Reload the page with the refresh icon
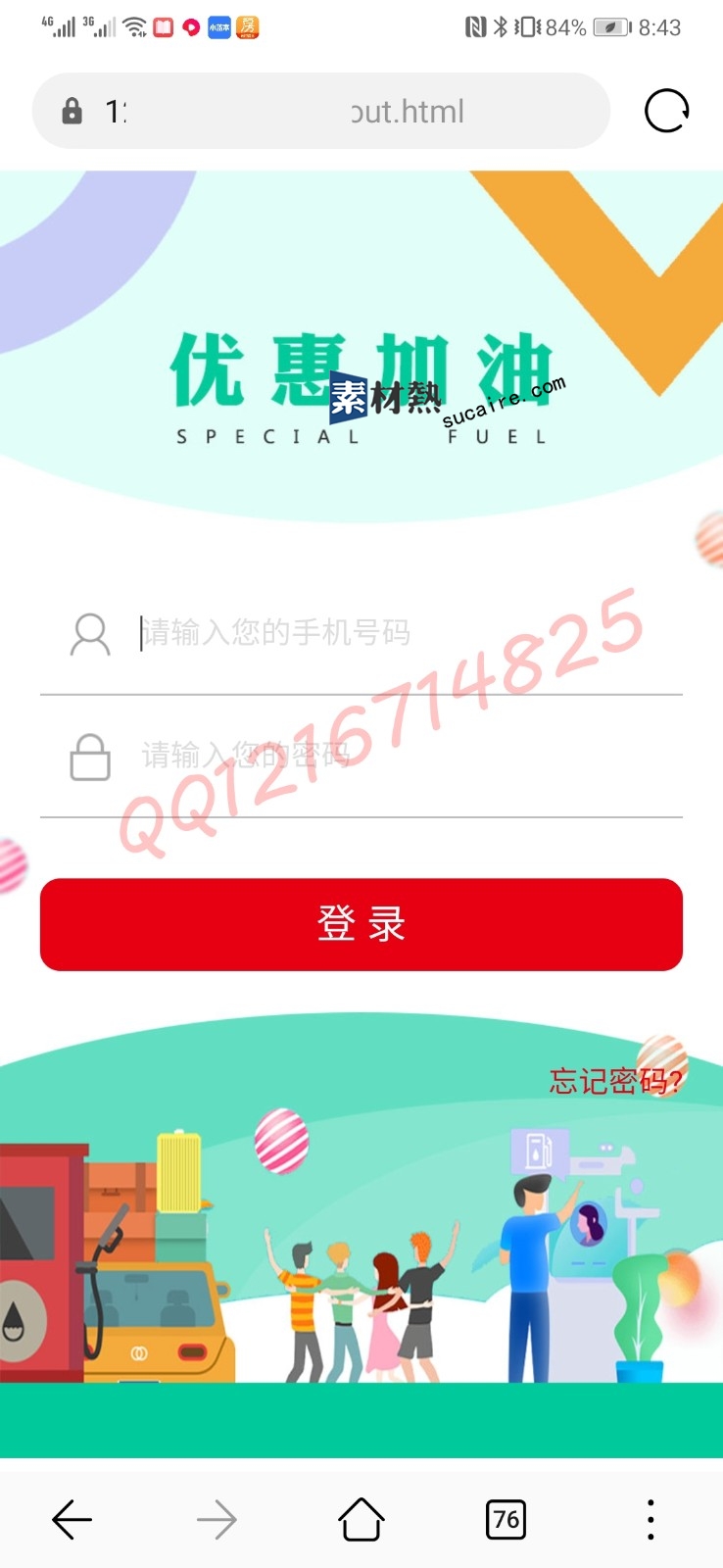The image size is (723, 1568). (666, 111)
